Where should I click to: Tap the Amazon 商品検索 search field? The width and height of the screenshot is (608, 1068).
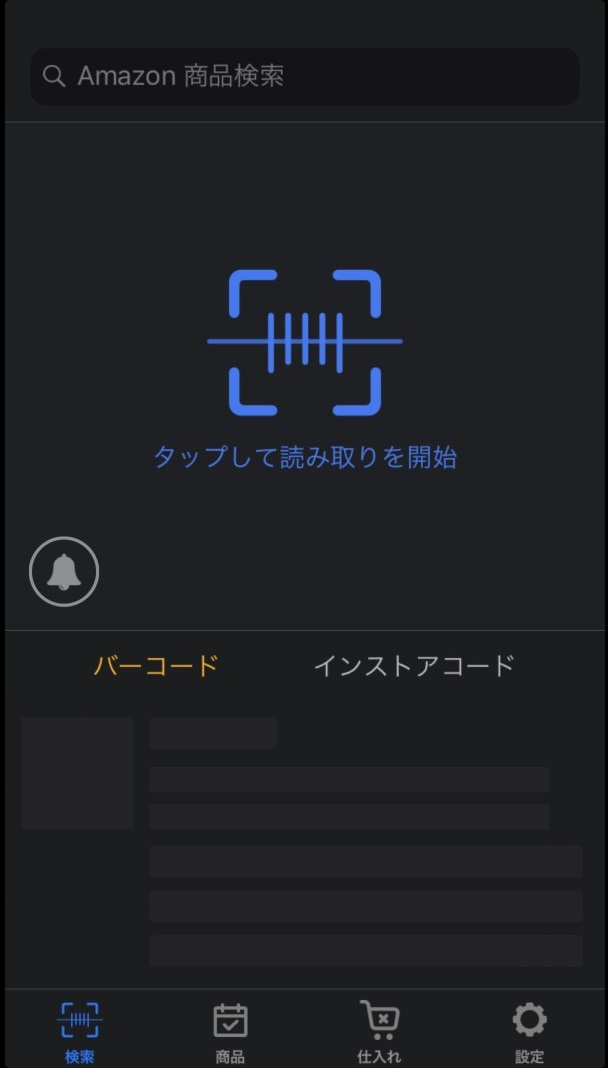tap(304, 76)
